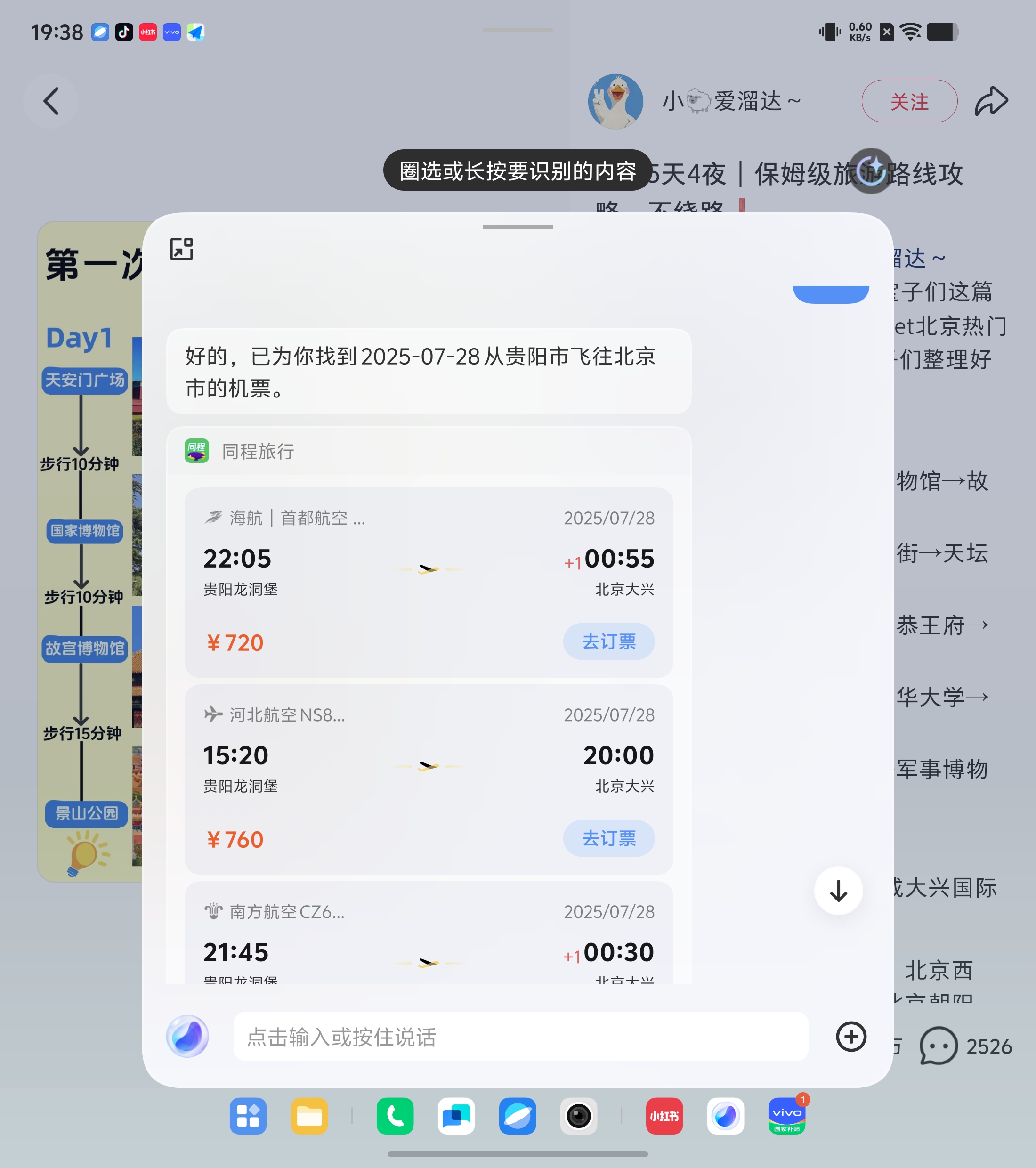Jump to bottom with down arrow button
Screen dimensions: 1036x1168
(x=838, y=891)
